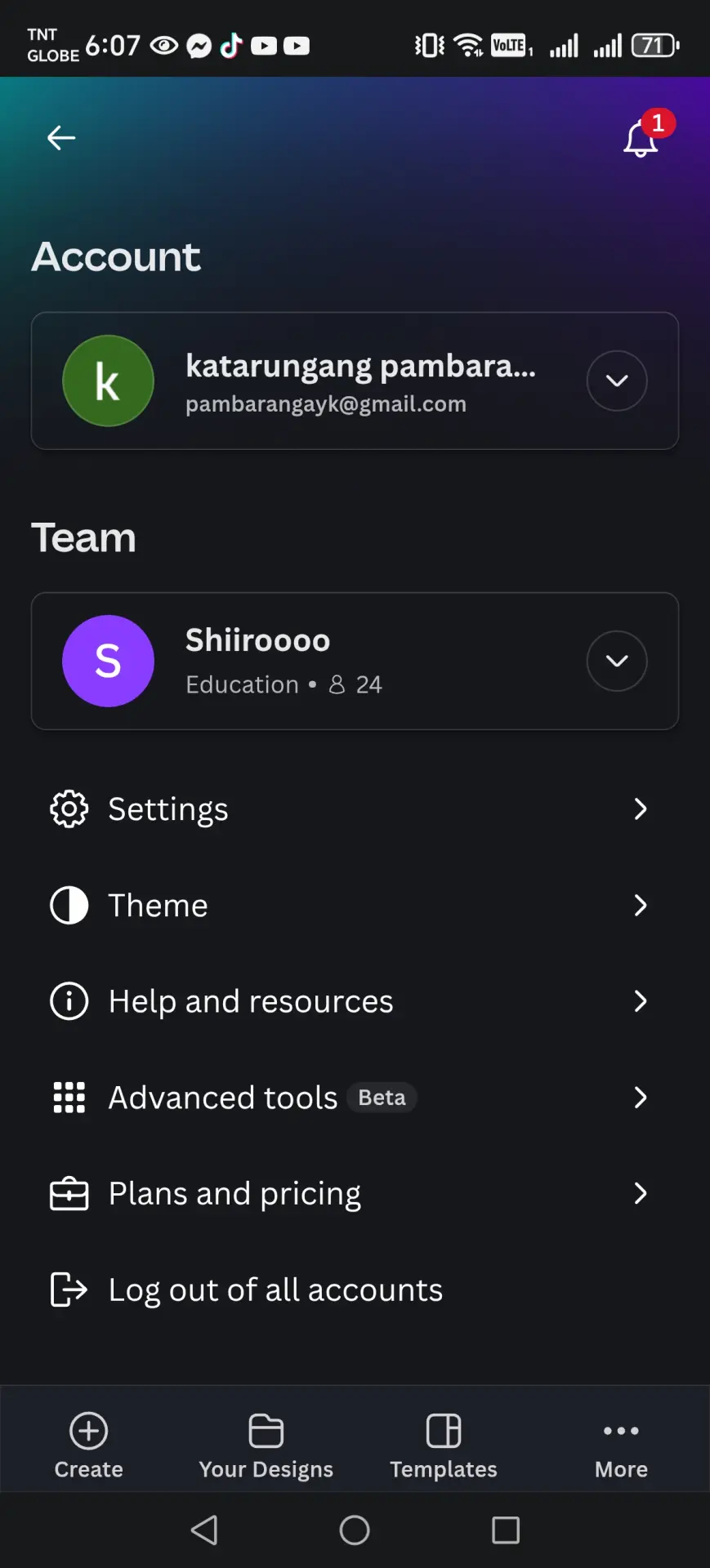Open the Theme options
Viewport: 710px width, 1568px height.
355,906
